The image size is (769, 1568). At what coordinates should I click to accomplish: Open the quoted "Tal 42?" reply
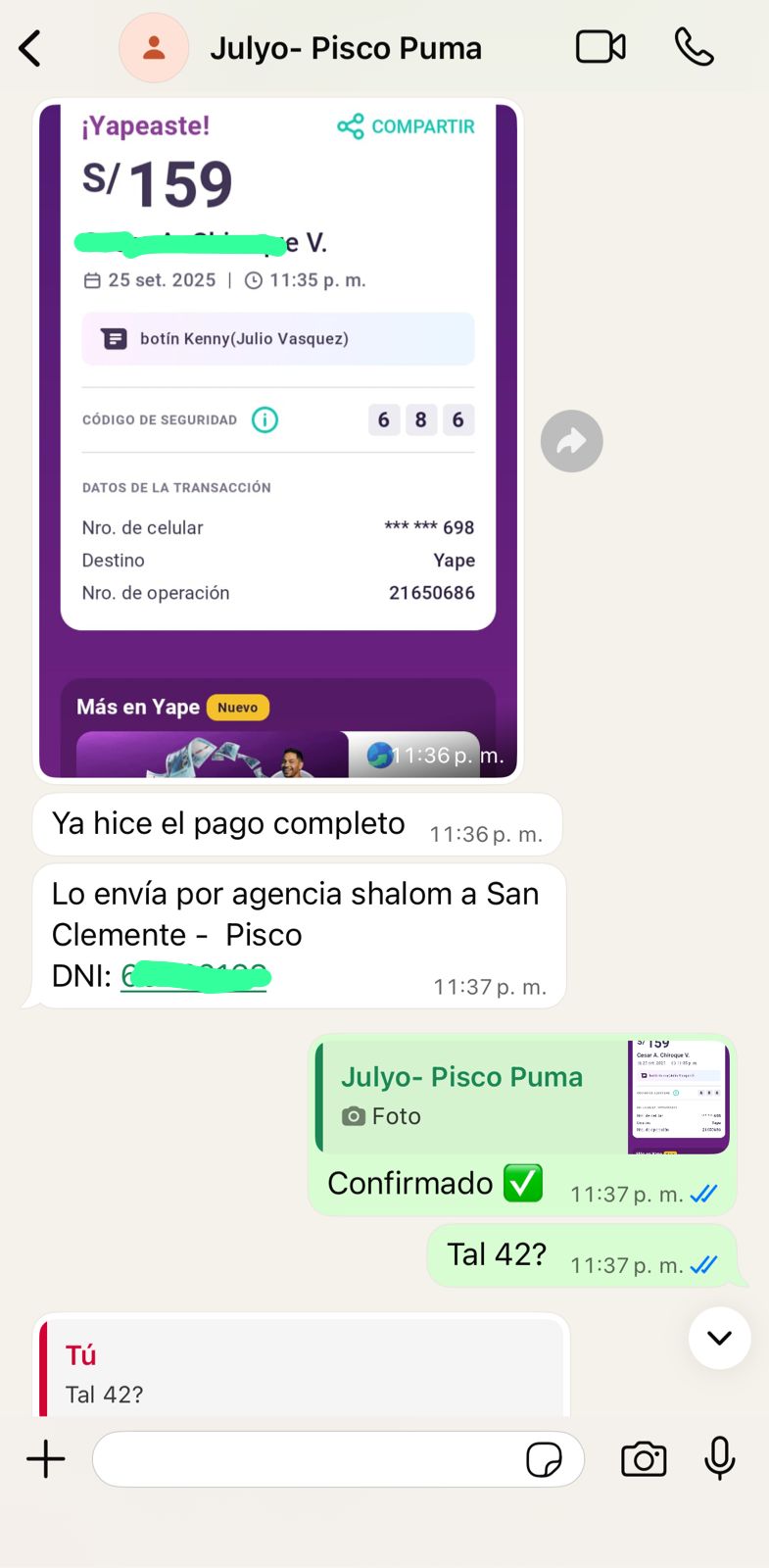coord(304,1372)
